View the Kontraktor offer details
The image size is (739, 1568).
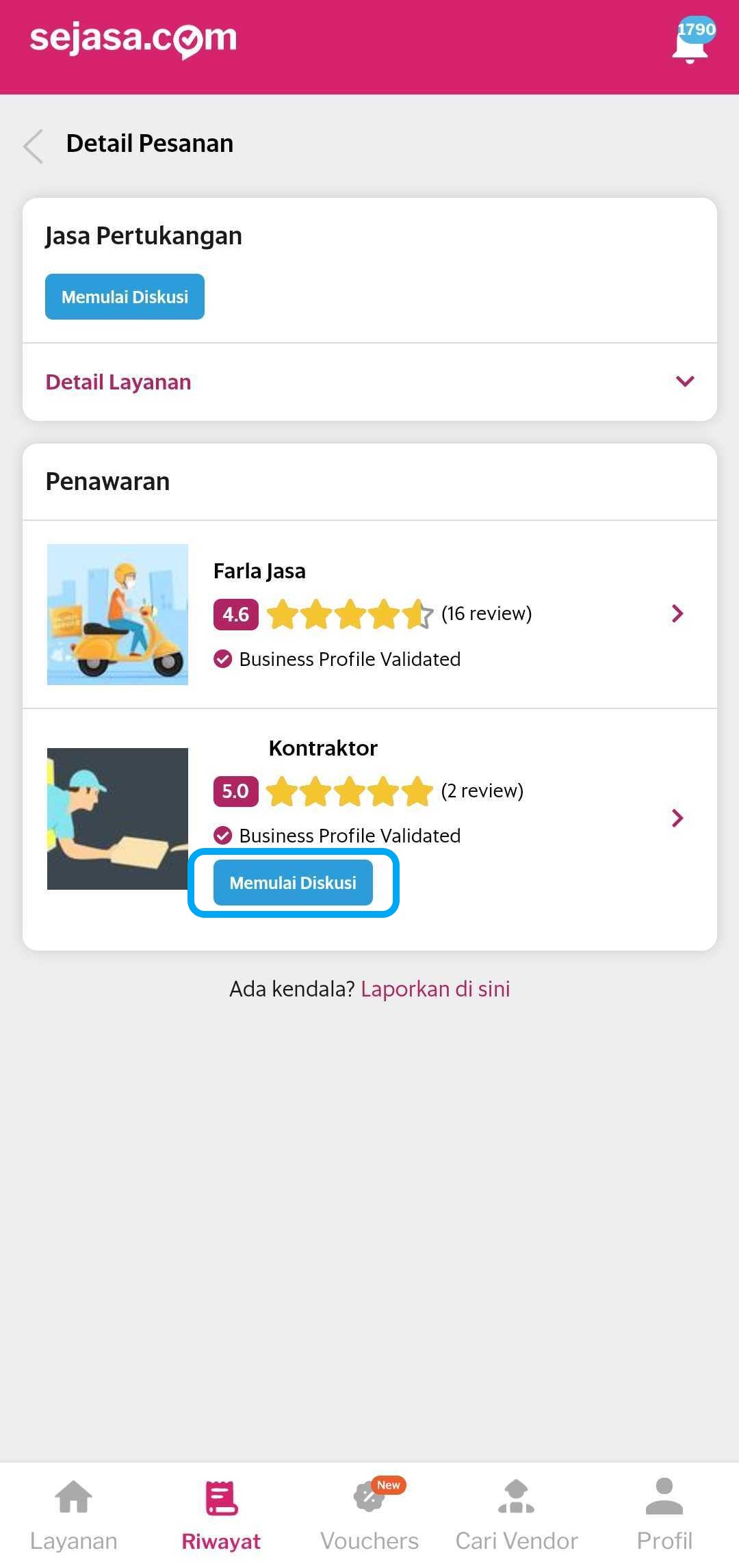pos(677,818)
